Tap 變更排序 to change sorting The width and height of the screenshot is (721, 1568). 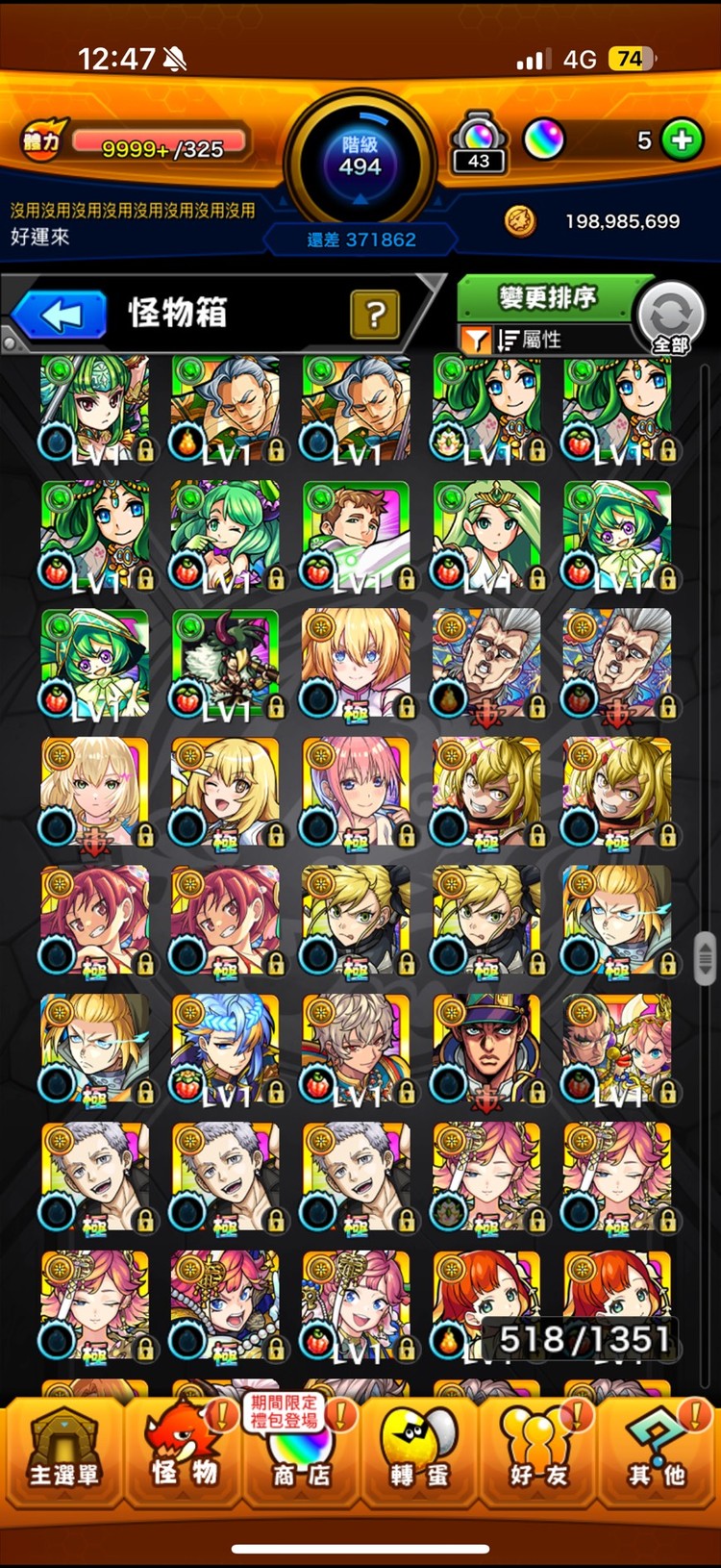pos(546,298)
